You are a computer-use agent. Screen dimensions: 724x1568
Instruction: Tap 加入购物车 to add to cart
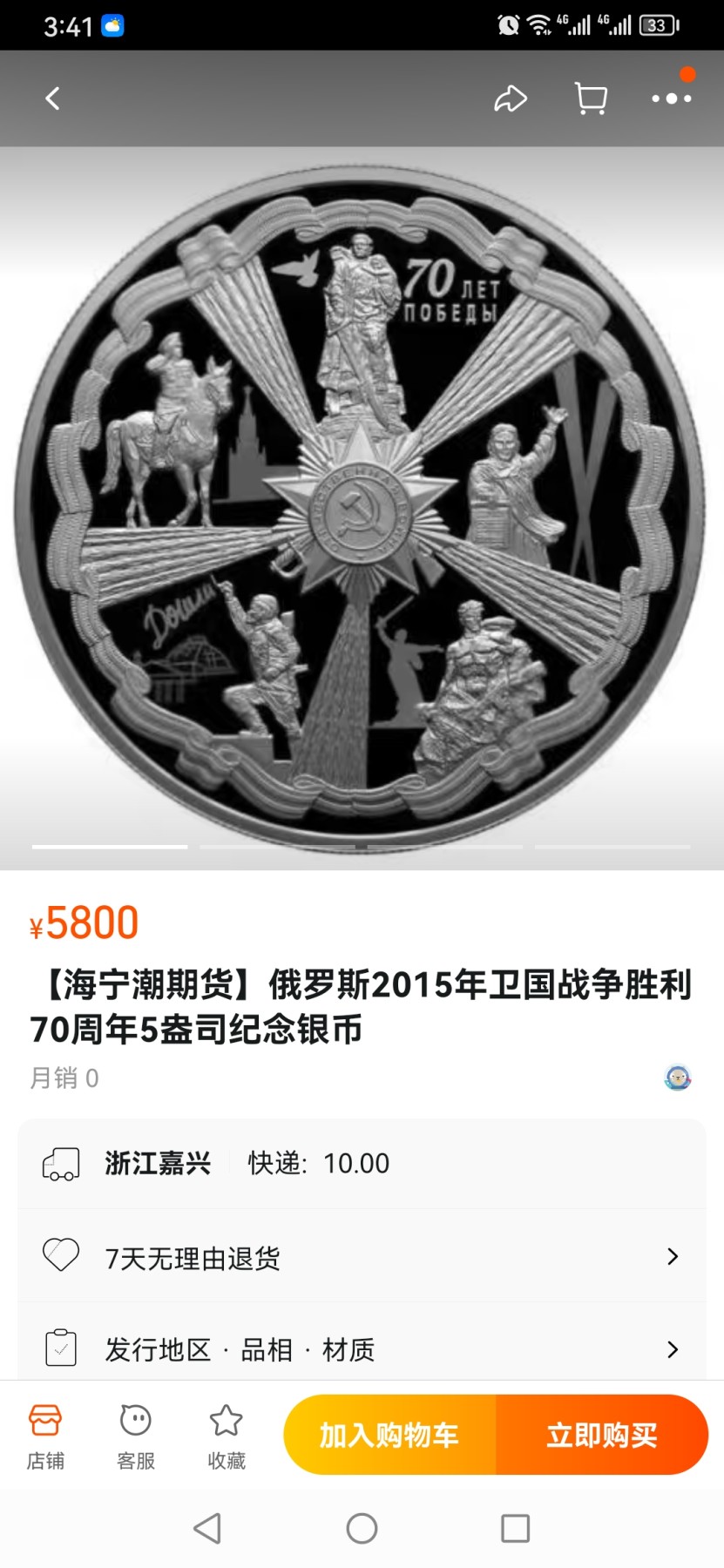click(389, 1435)
